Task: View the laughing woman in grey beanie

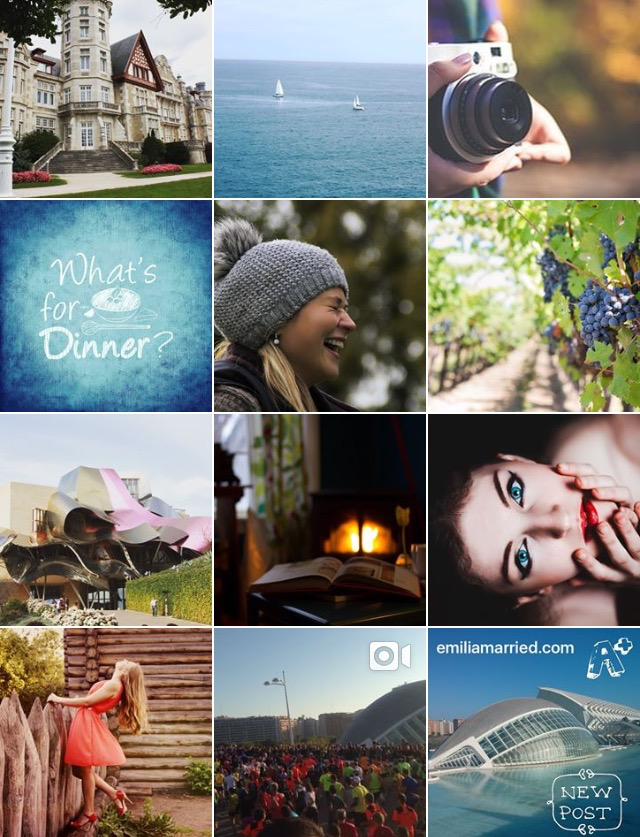Action: pyautogui.click(x=319, y=306)
